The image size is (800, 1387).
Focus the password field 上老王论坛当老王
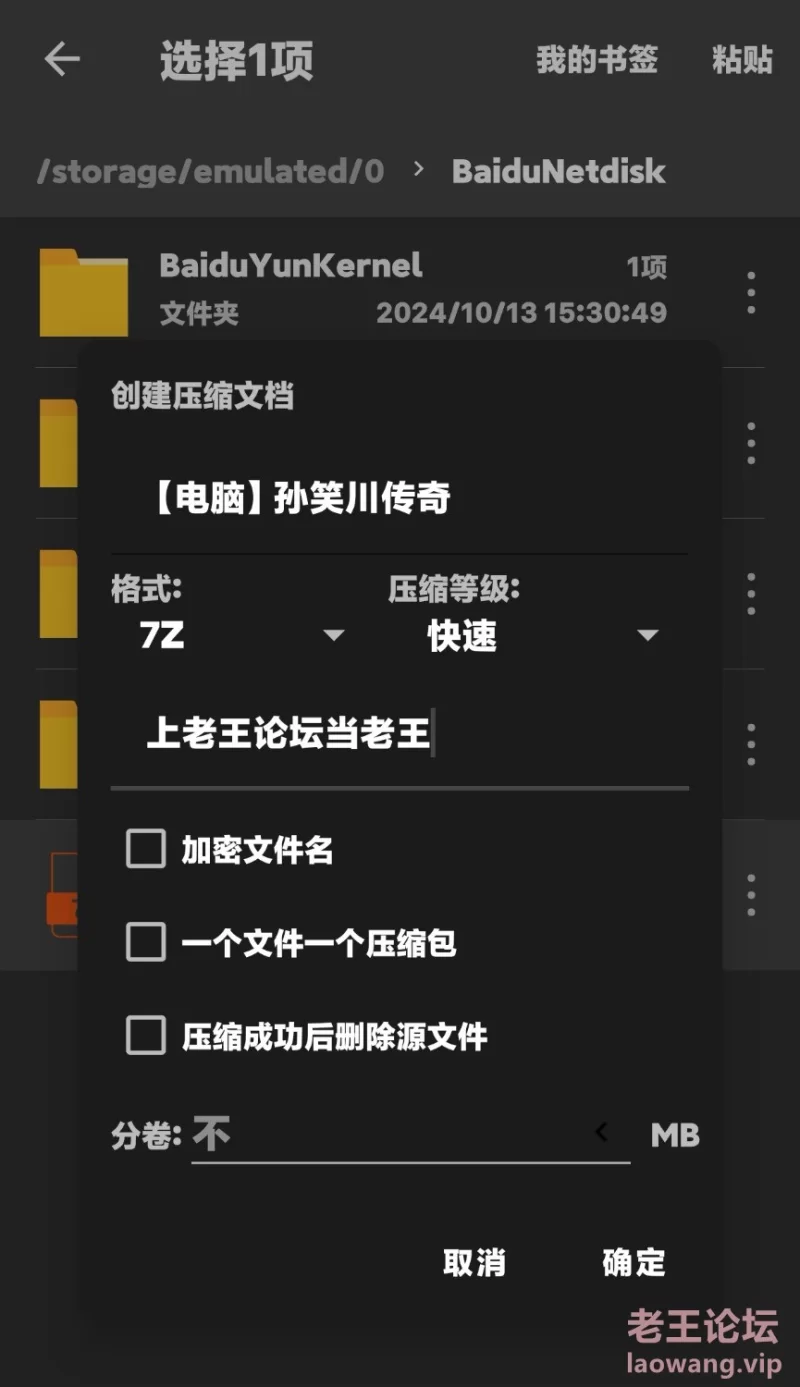399,735
